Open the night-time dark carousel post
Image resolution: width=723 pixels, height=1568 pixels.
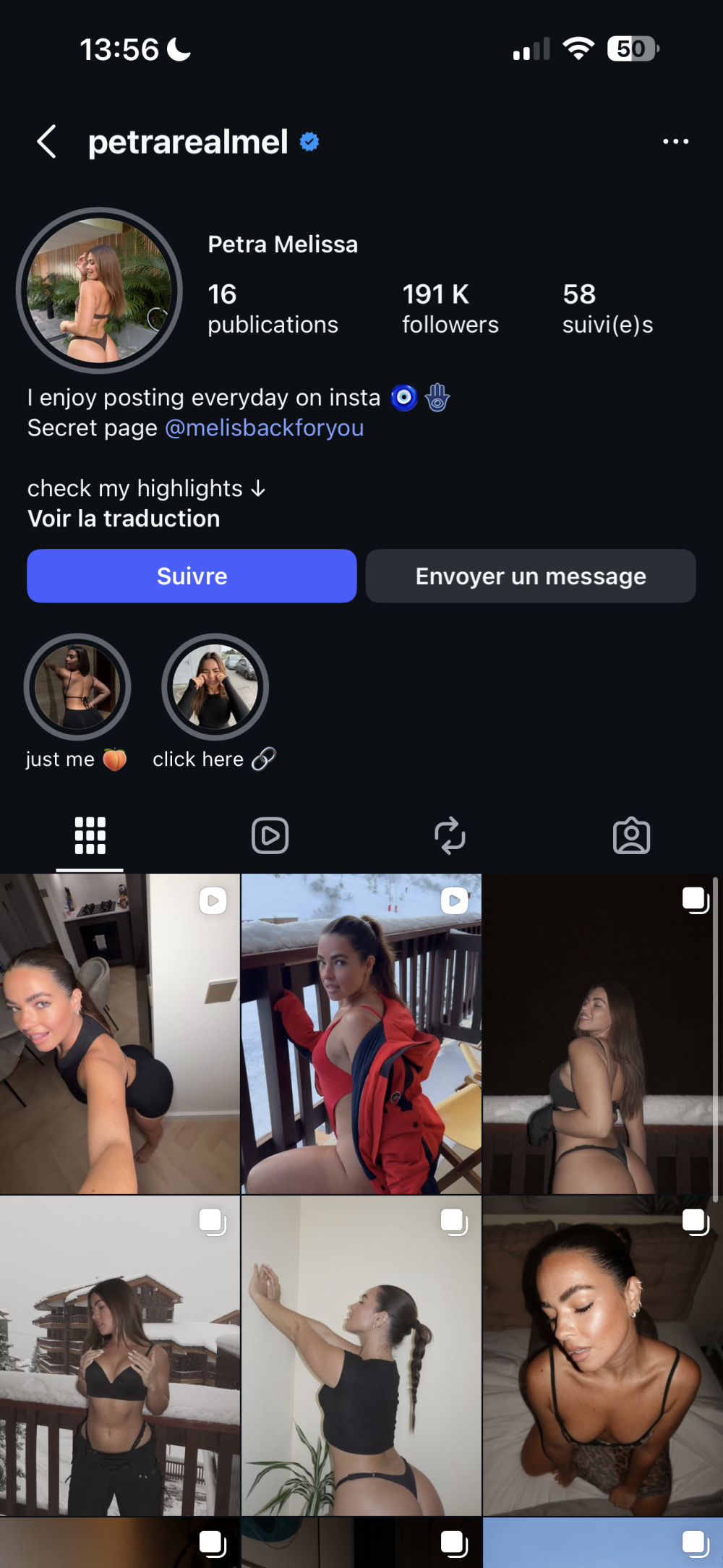pos(602,1034)
